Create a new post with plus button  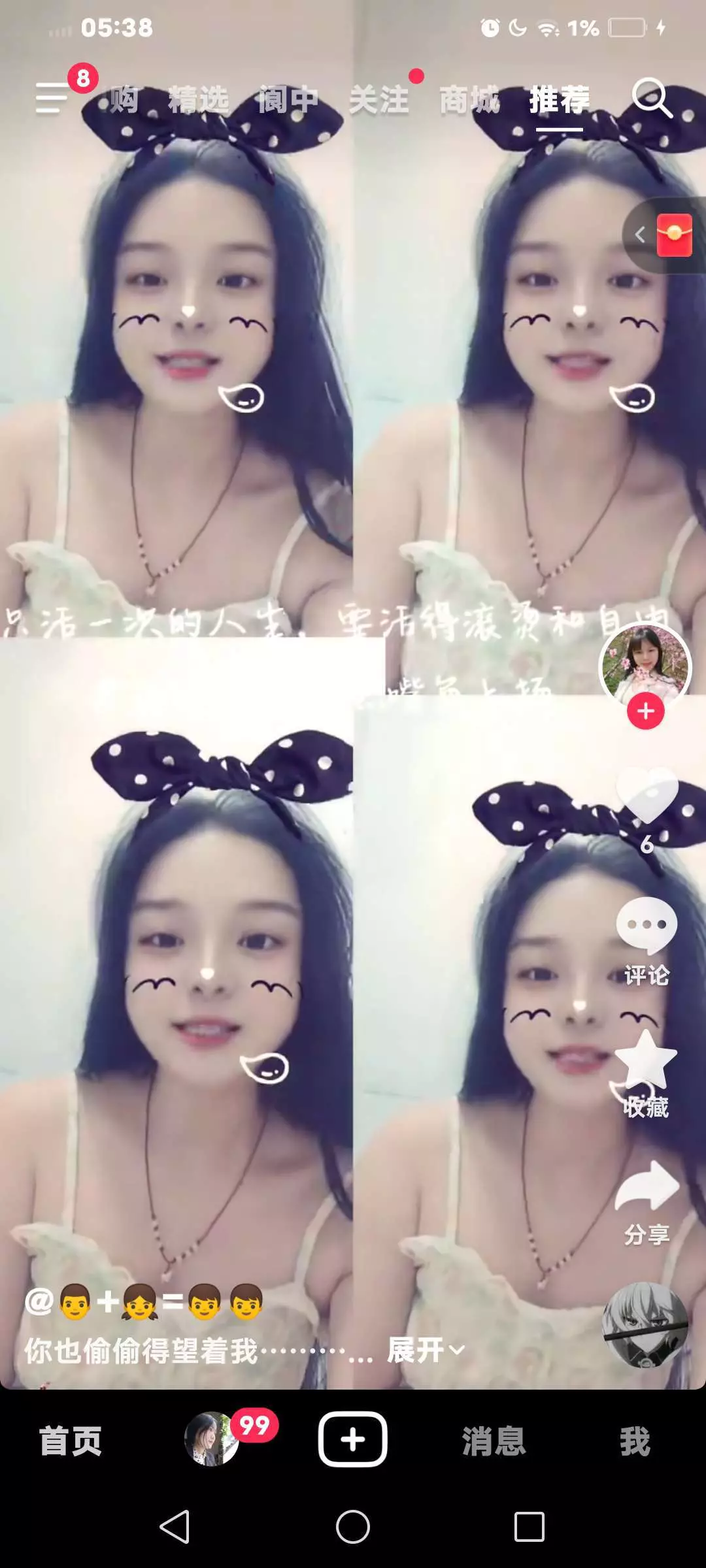point(353,1439)
